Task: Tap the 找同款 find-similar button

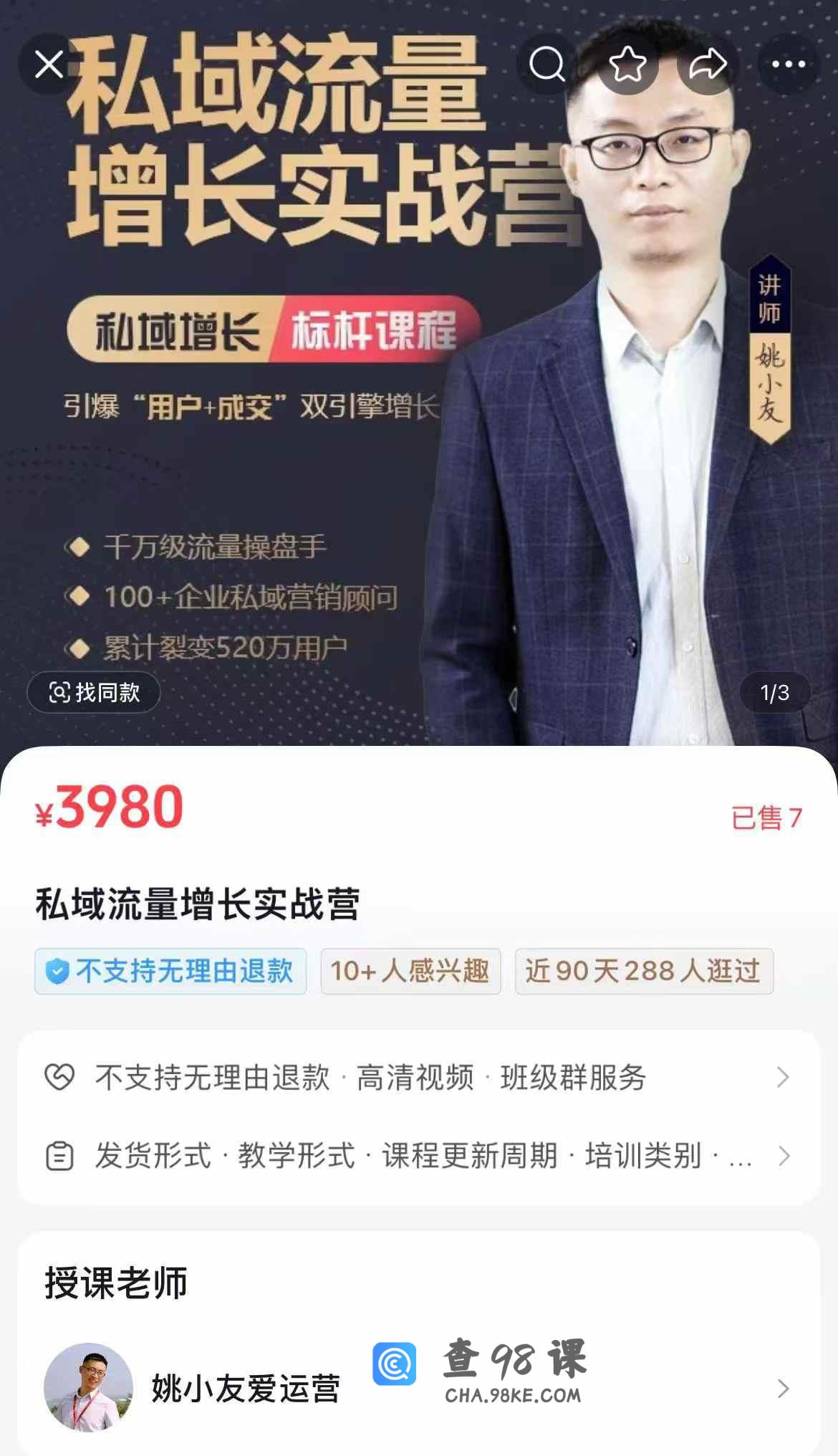Action: 94,692
